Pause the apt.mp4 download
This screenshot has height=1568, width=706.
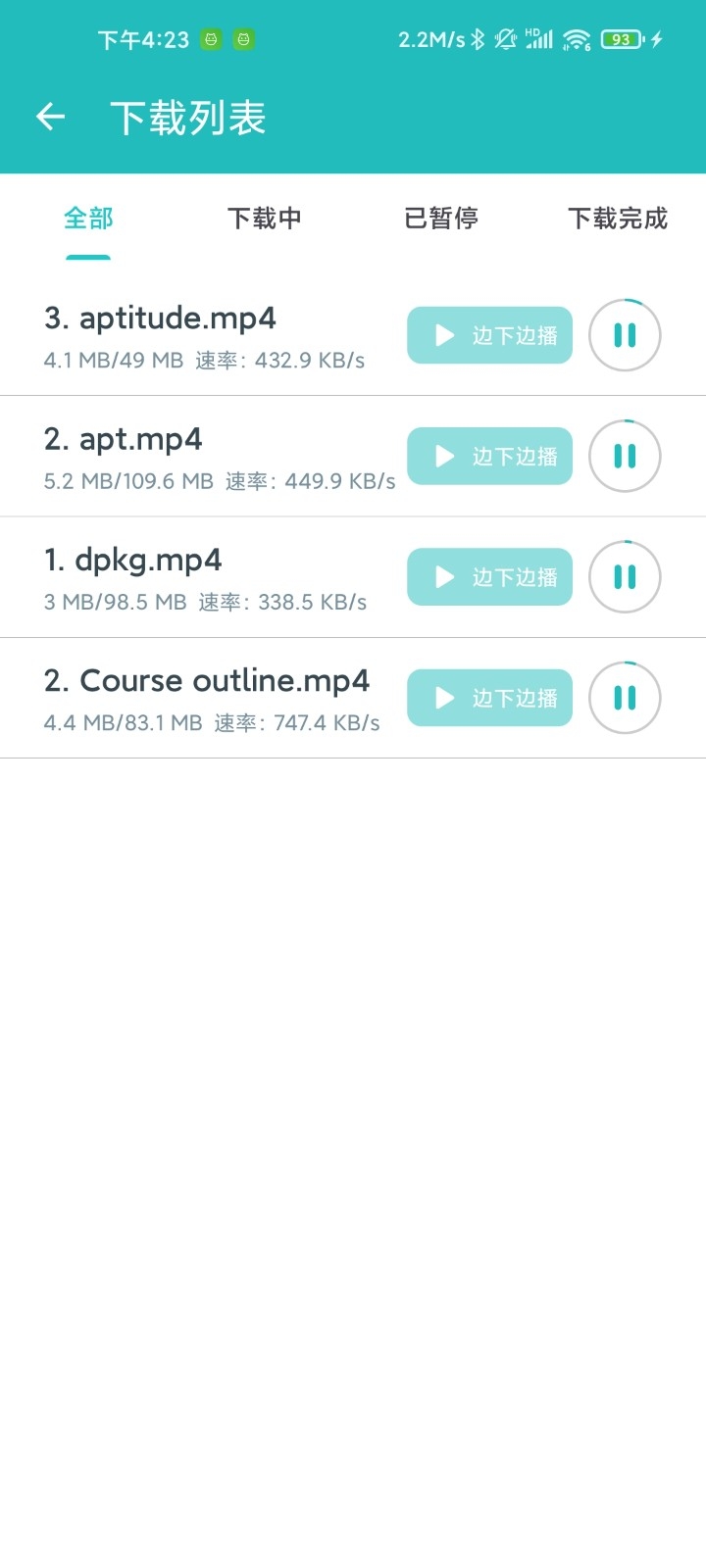tap(625, 456)
